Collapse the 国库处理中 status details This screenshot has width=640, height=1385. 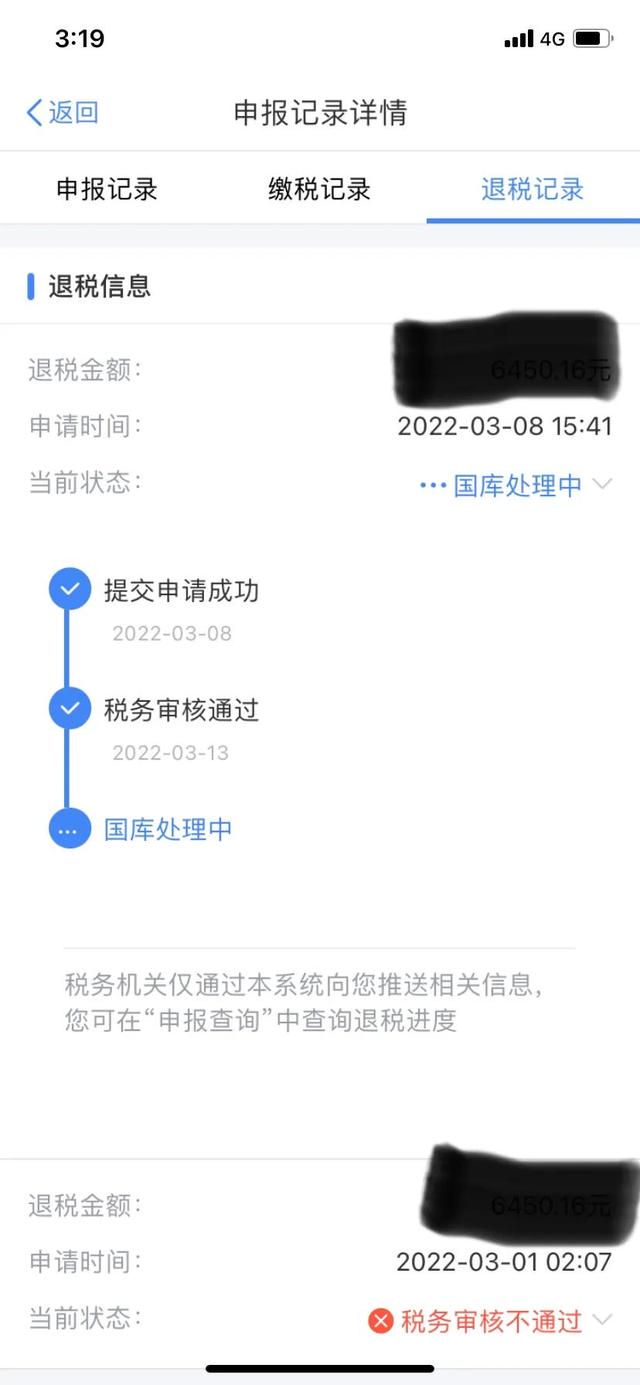tap(602, 485)
